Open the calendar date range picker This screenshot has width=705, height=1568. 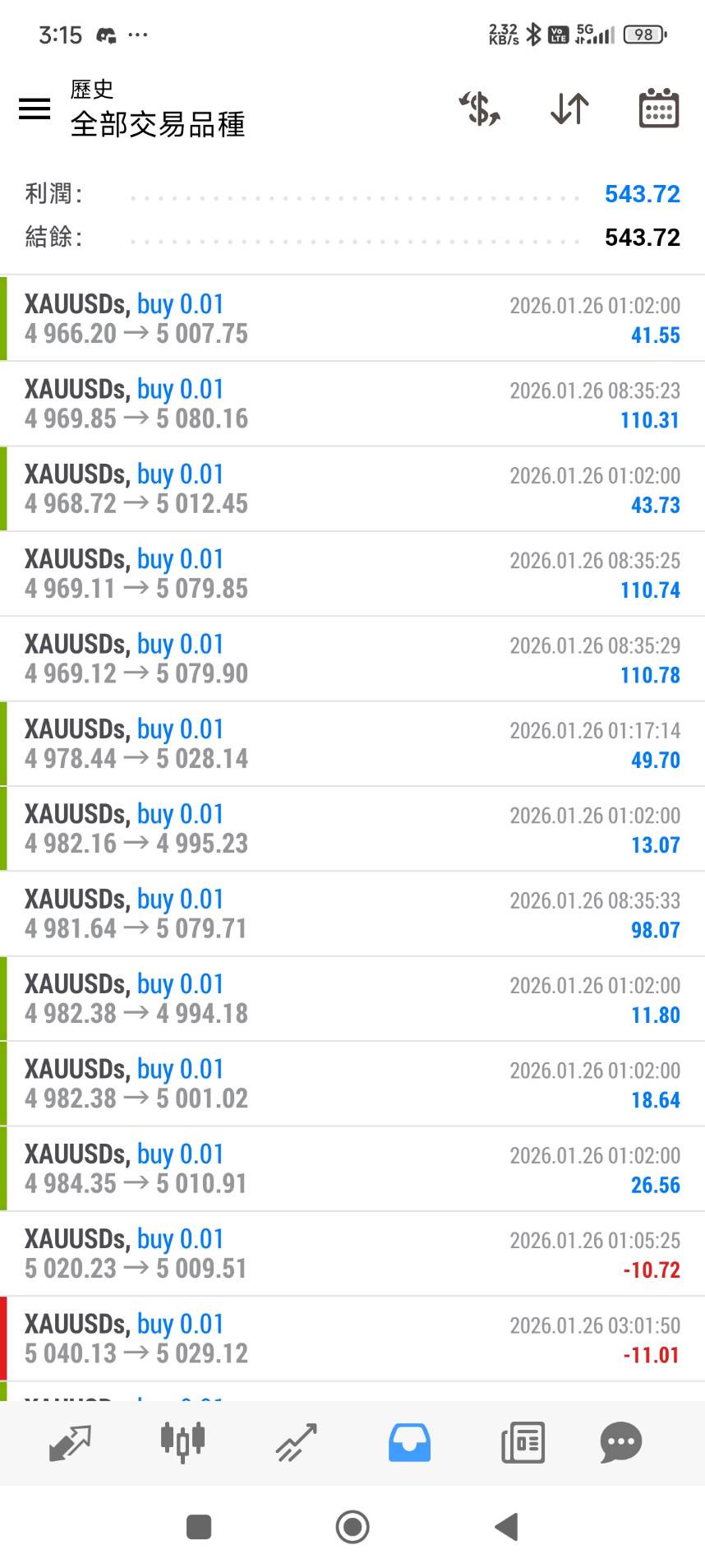pos(658,109)
